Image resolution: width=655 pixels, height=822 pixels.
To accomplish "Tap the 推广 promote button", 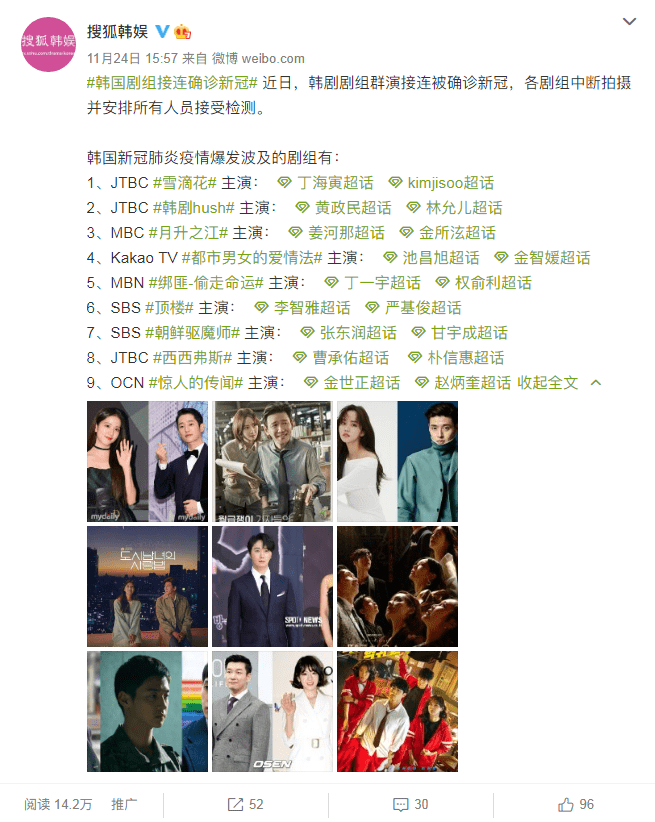I will point(124,804).
